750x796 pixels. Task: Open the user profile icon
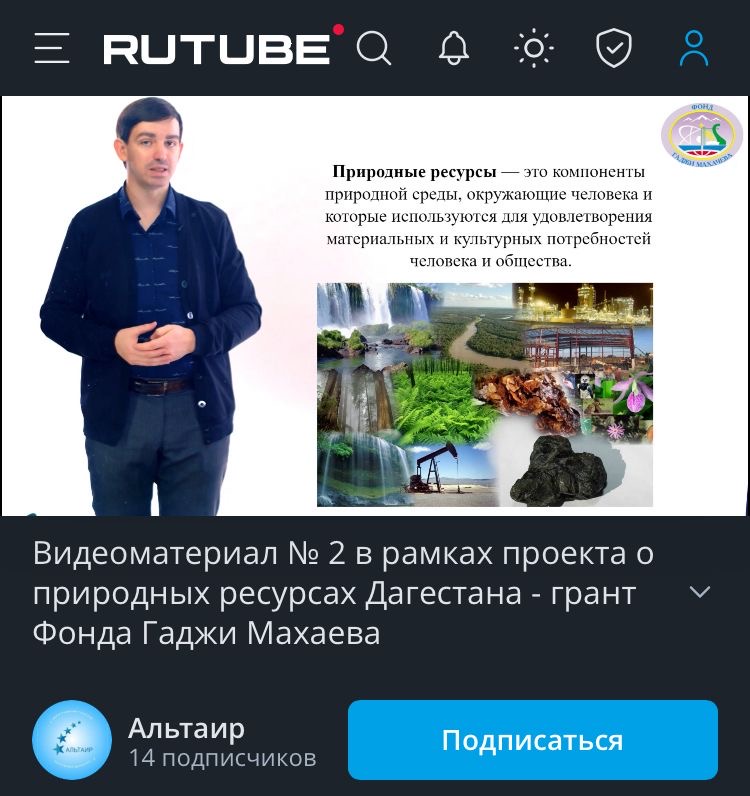coord(693,48)
